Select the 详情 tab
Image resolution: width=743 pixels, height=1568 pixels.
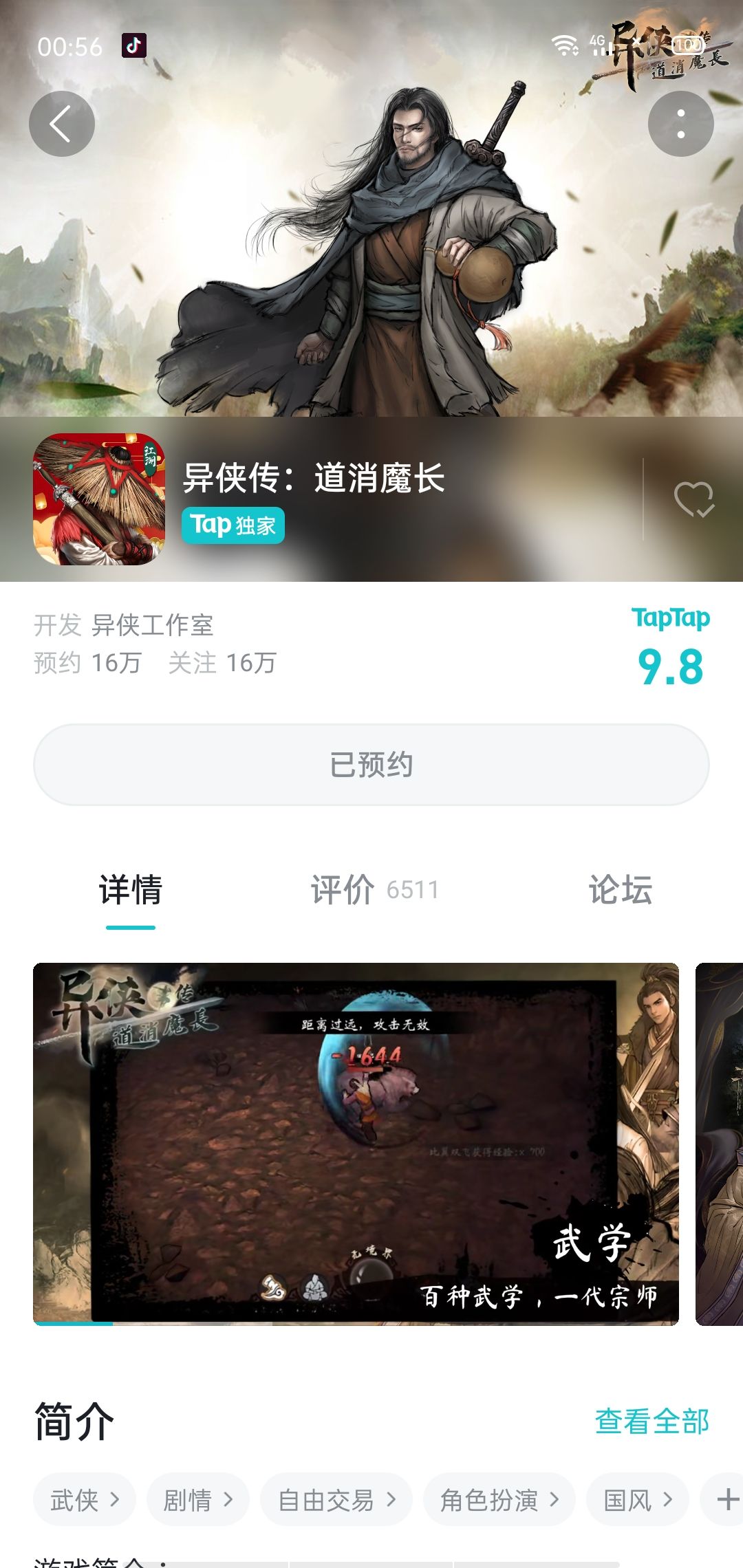(x=131, y=890)
